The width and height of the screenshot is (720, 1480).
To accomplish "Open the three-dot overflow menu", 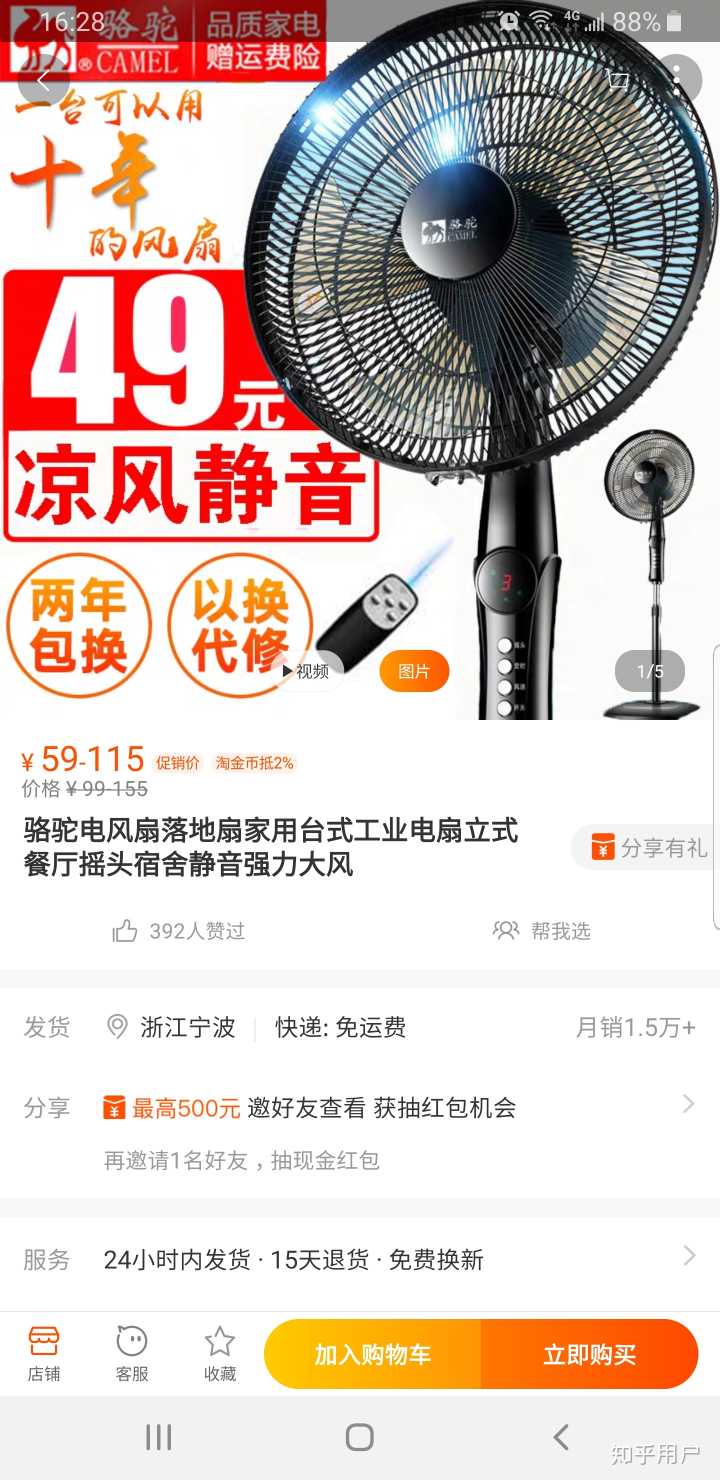I will pos(677,80).
